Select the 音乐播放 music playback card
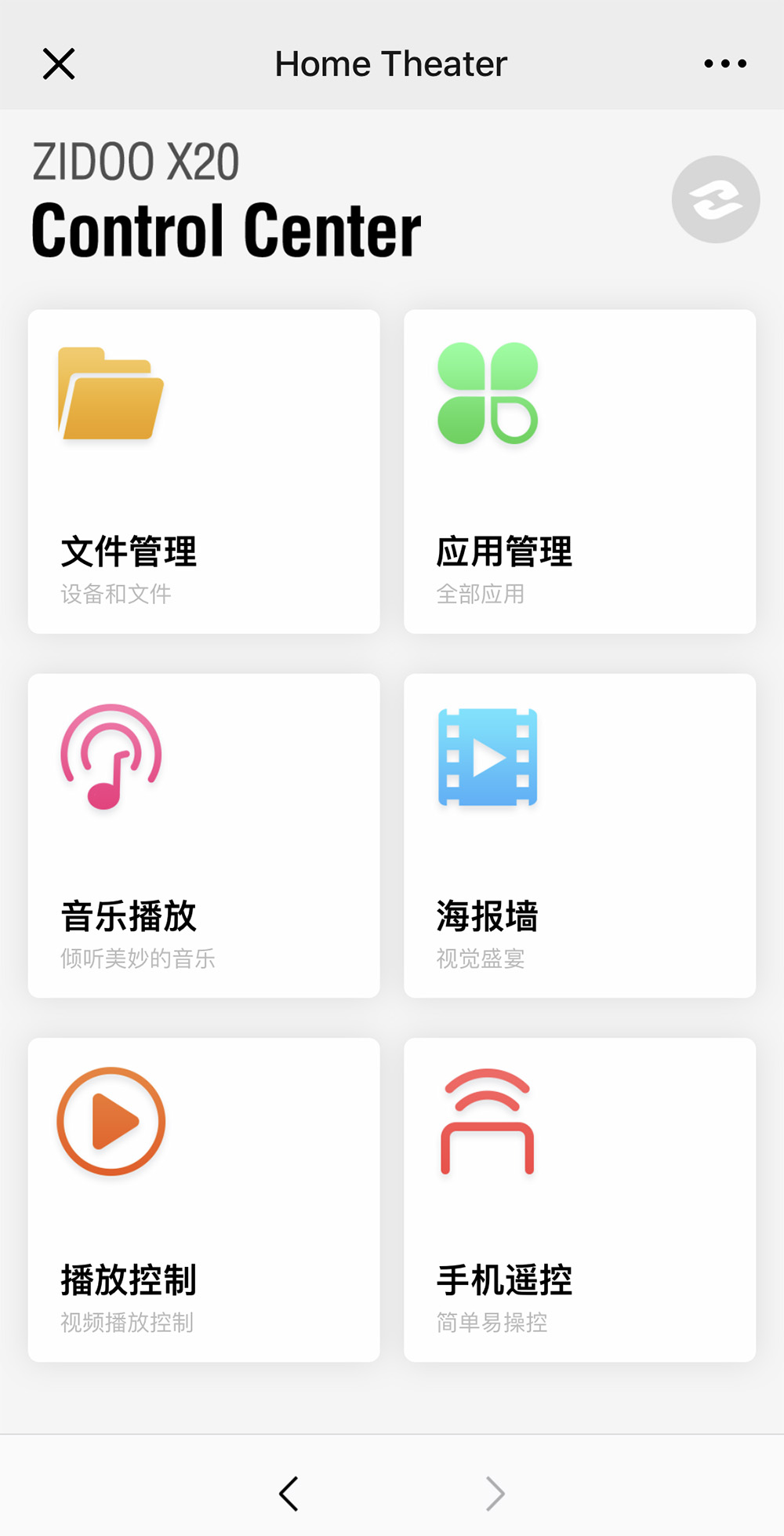The height and width of the screenshot is (1536, 784). 204,835
